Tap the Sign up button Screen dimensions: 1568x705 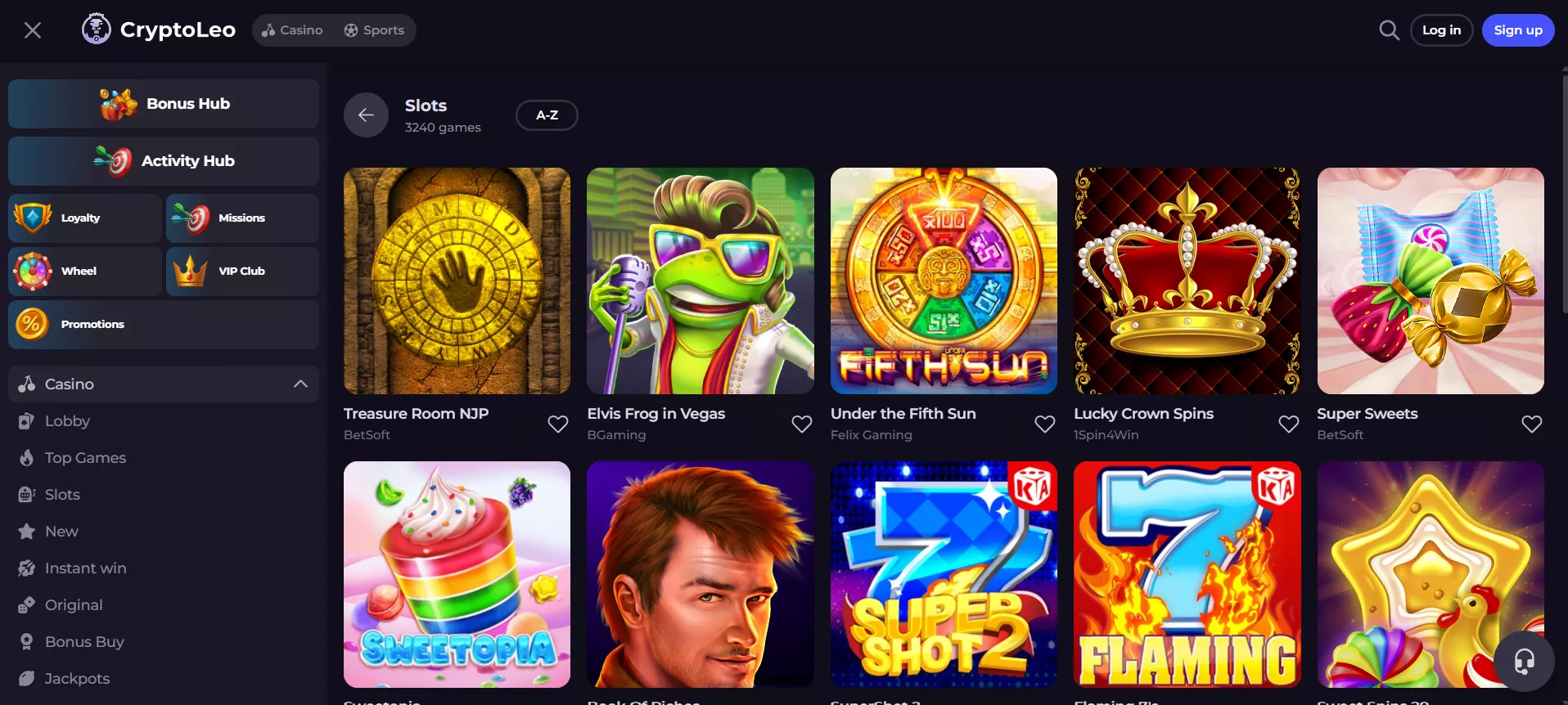pyautogui.click(x=1517, y=30)
